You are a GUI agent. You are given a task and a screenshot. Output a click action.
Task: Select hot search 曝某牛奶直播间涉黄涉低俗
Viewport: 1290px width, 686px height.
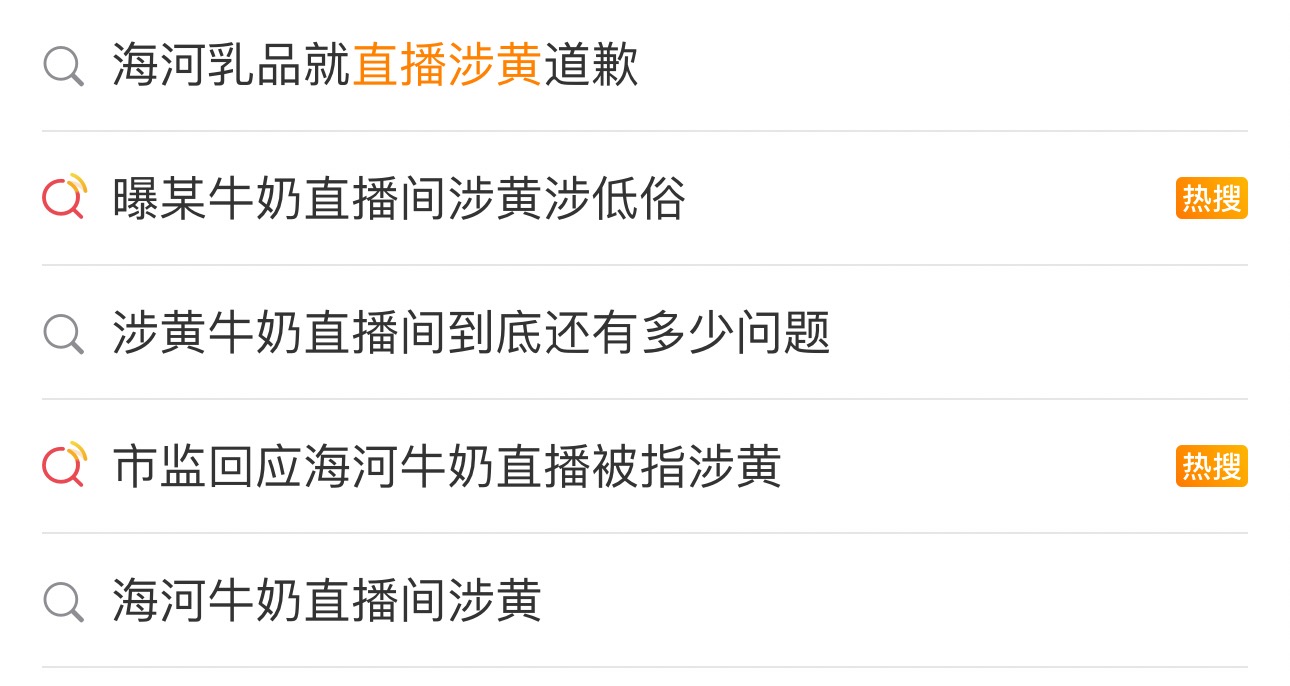[x=398, y=199]
